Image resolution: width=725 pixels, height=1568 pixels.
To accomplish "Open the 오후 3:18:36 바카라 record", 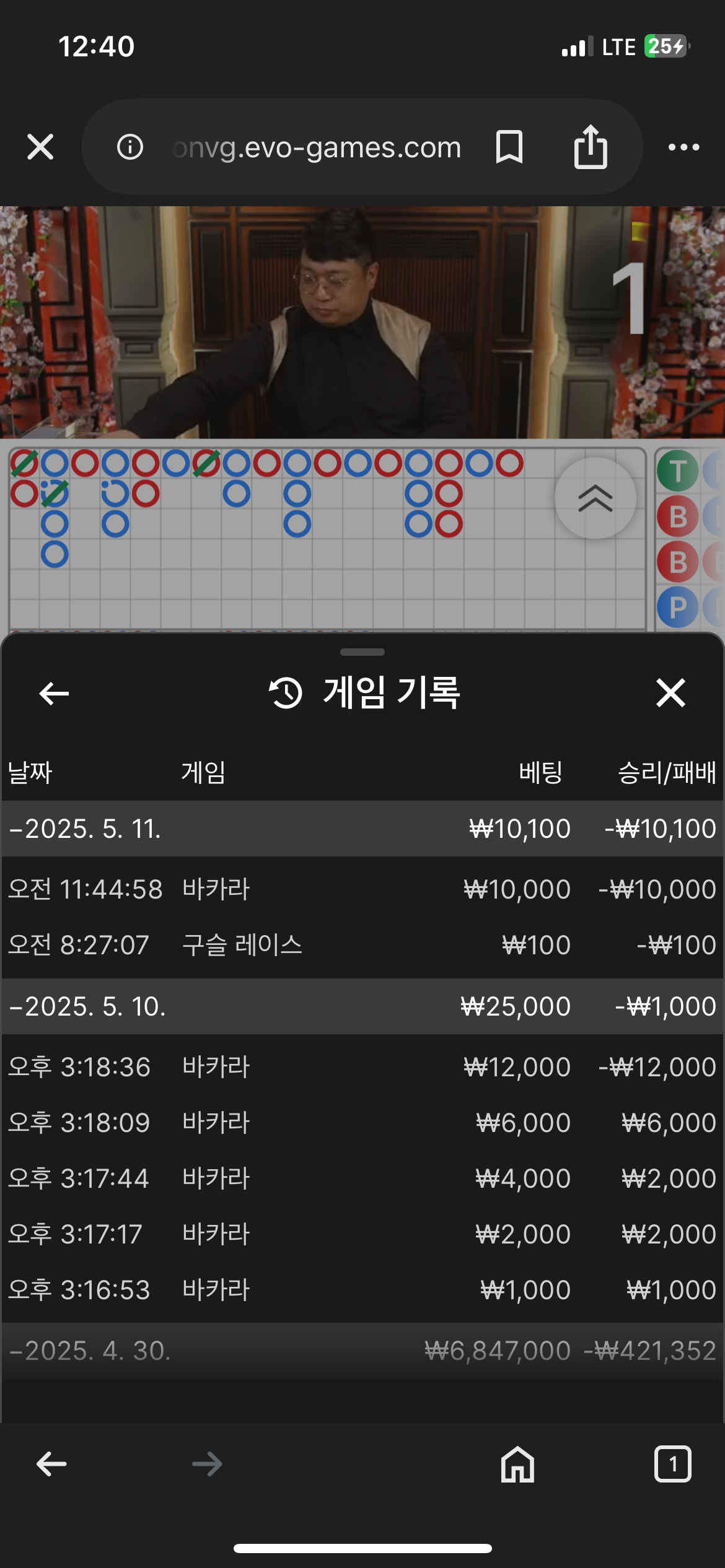I will 362,1067.
